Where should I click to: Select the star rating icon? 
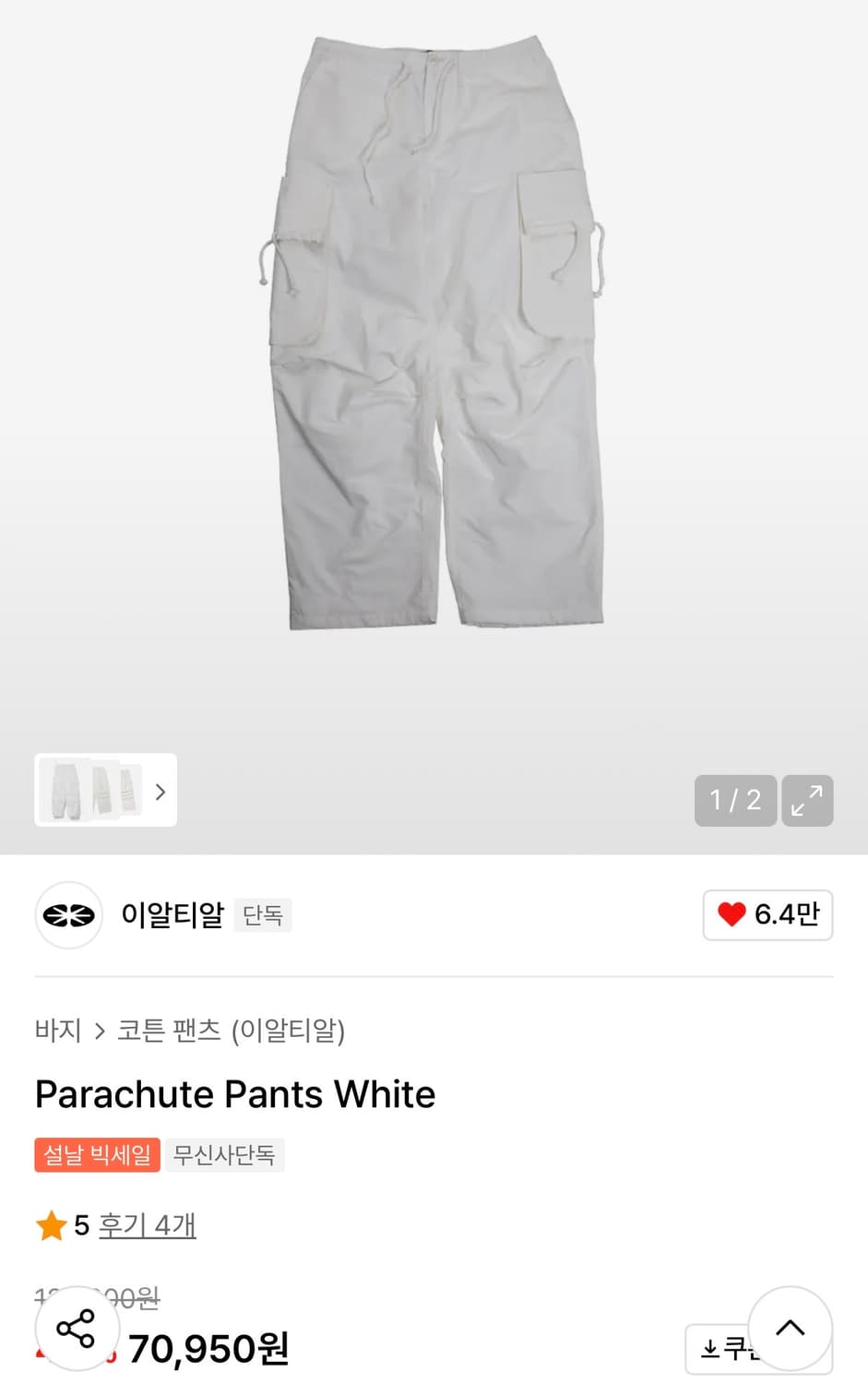[x=52, y=1225]
